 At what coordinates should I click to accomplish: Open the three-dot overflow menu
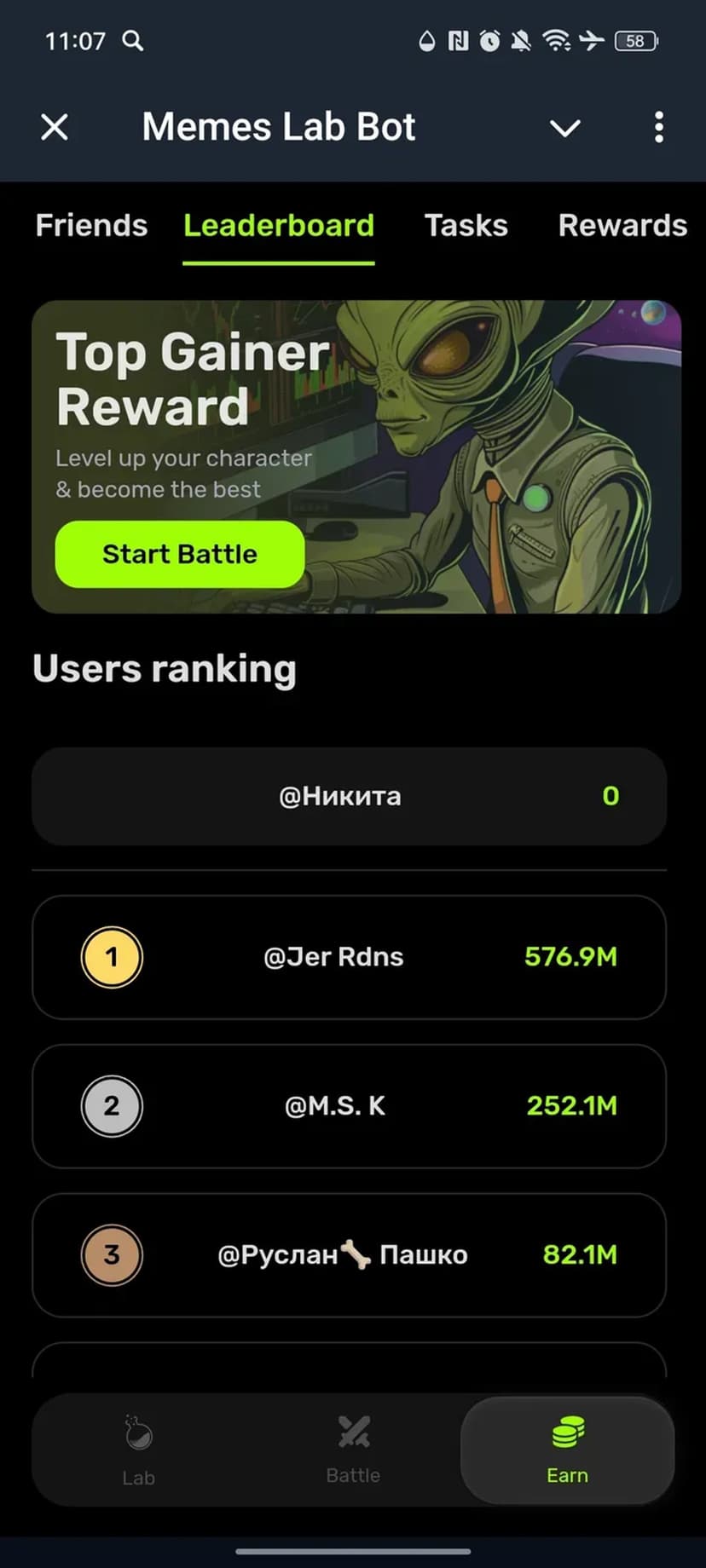coord(658,128)
